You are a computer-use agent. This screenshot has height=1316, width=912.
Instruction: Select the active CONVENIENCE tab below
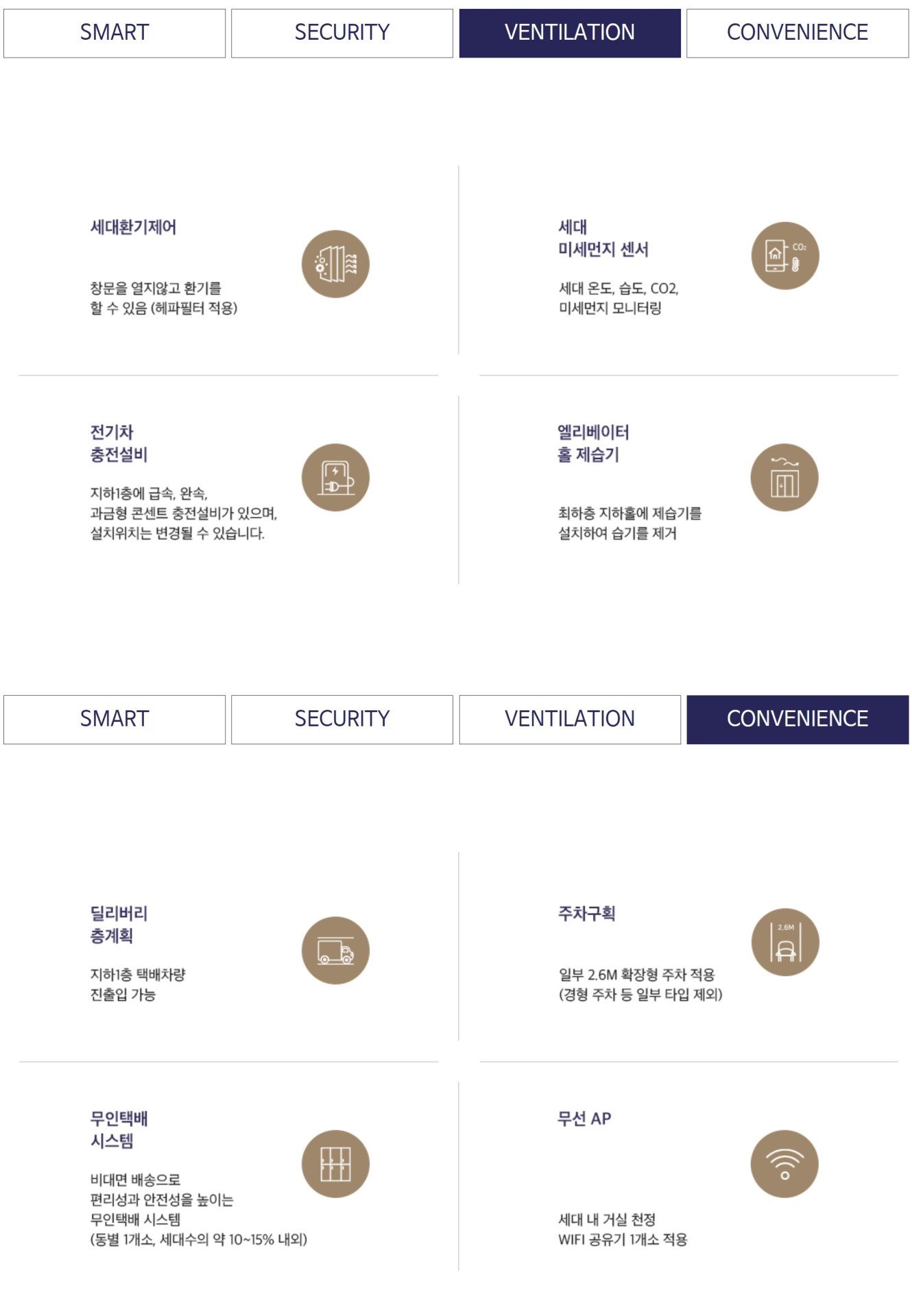coord(797,719)
